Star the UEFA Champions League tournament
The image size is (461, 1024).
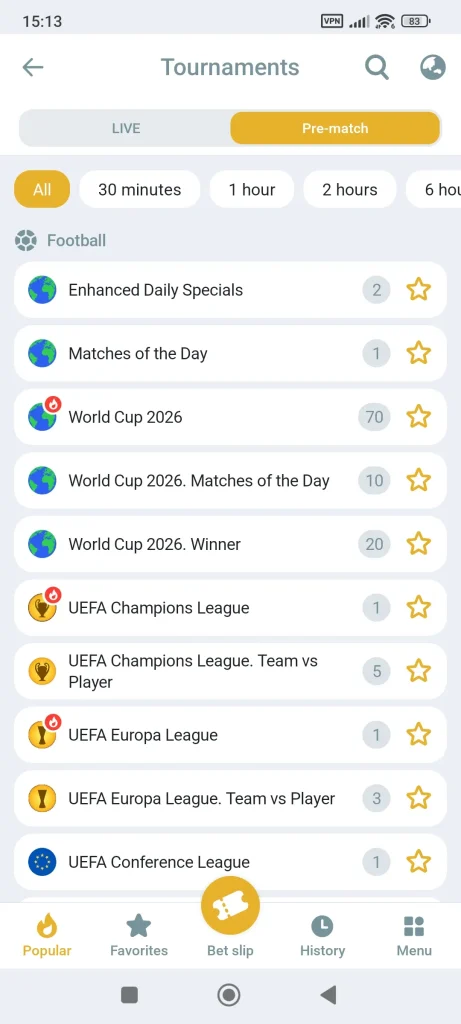click(x=419, y=608)
